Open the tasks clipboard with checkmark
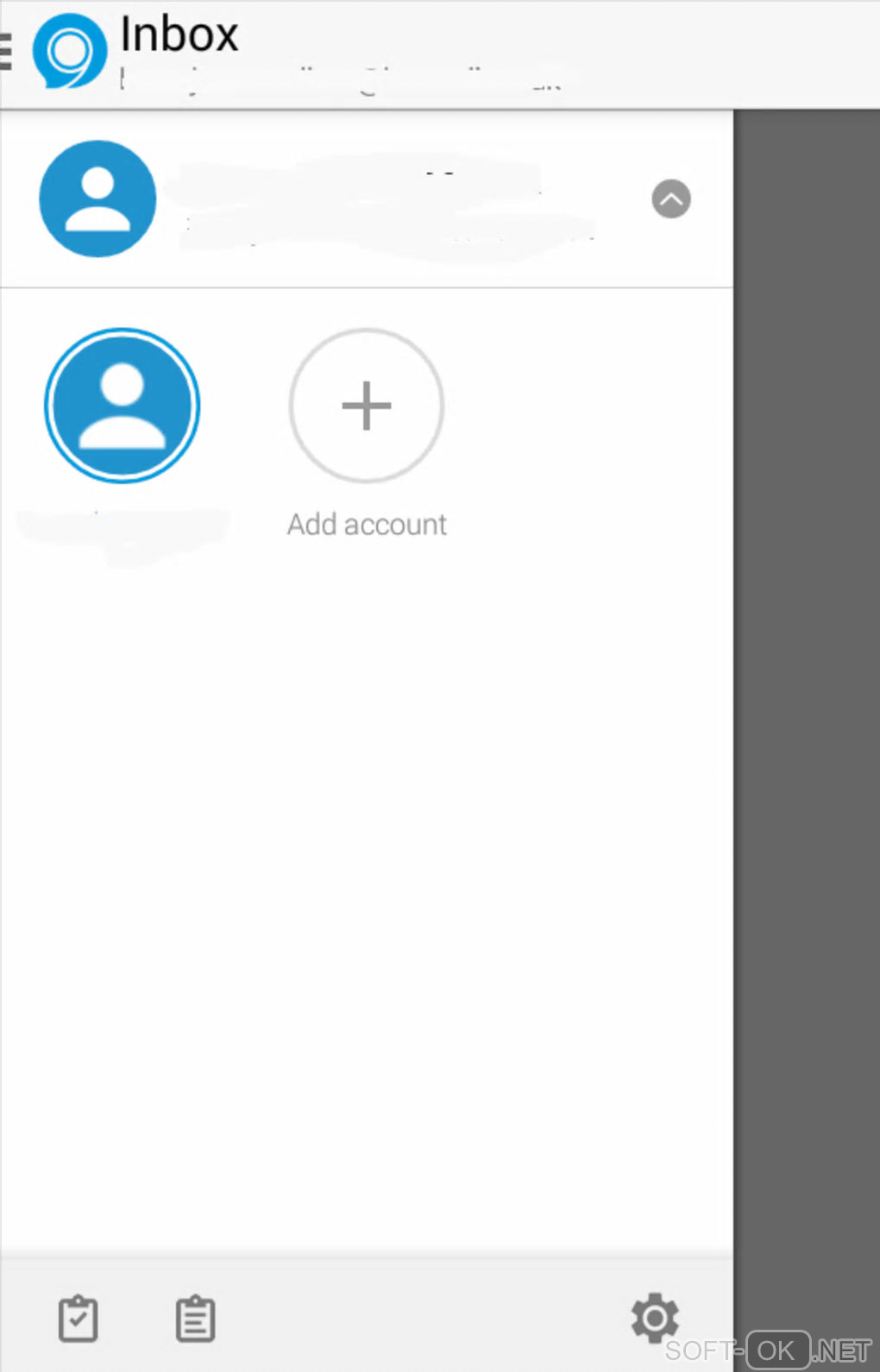This screenshot has width=880, height=1372. 79,1318
